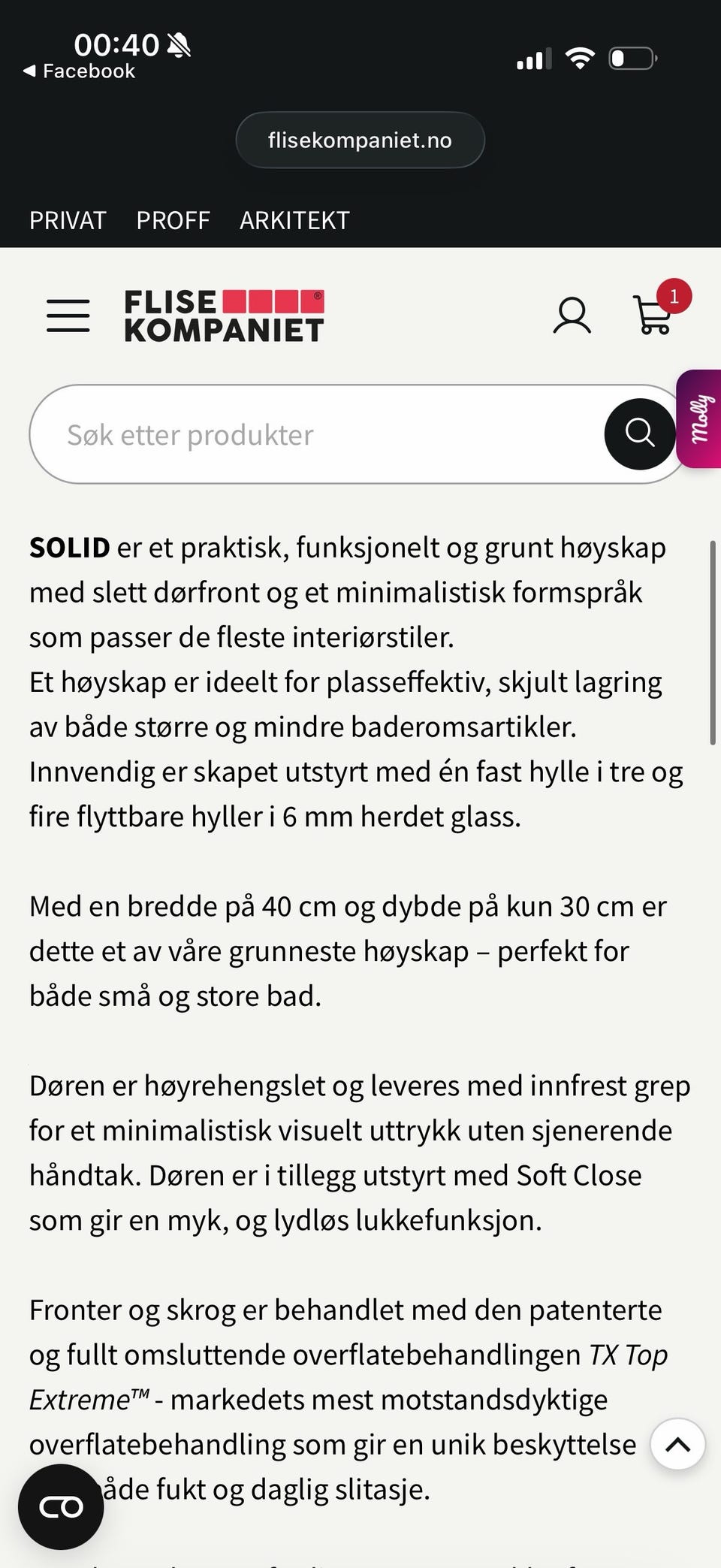Open the hamburger navigation menu
Screen dimensions: 721x1568
pyautogui.click(x=68, y=315)
